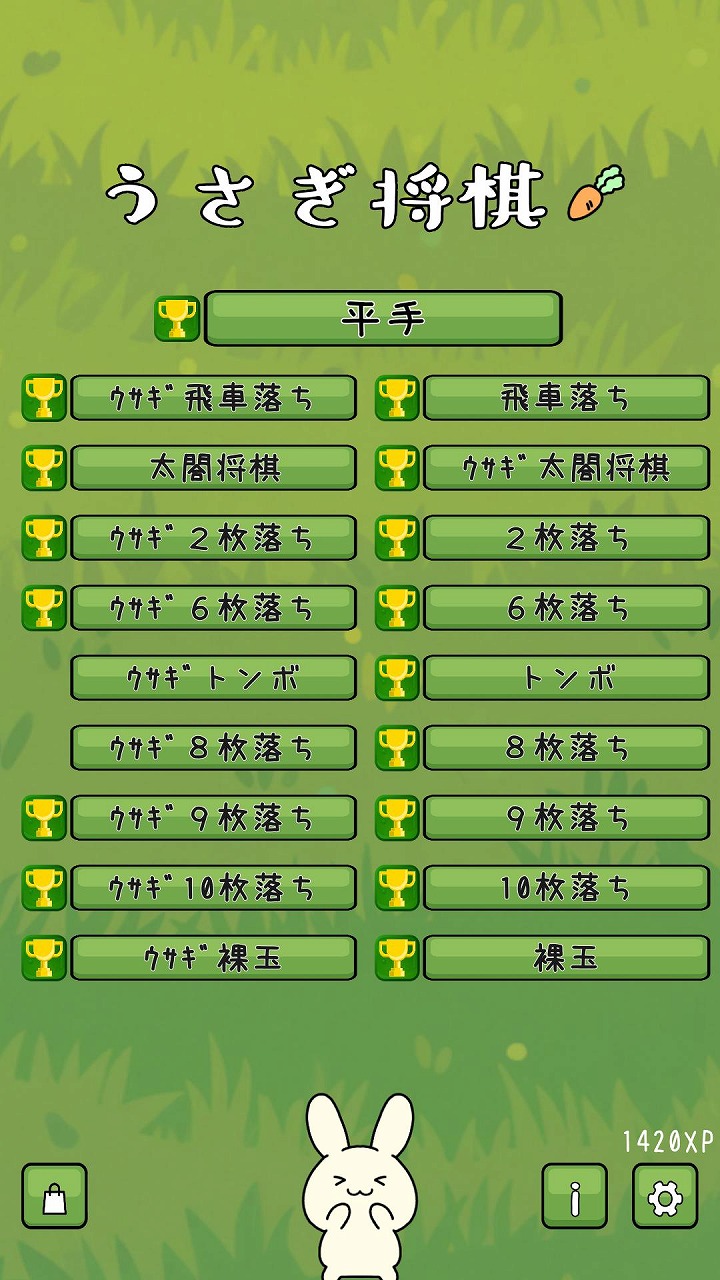Select the plain トンボ game
This screenshot has width=720, height=1280.
(x=566, y=678)
